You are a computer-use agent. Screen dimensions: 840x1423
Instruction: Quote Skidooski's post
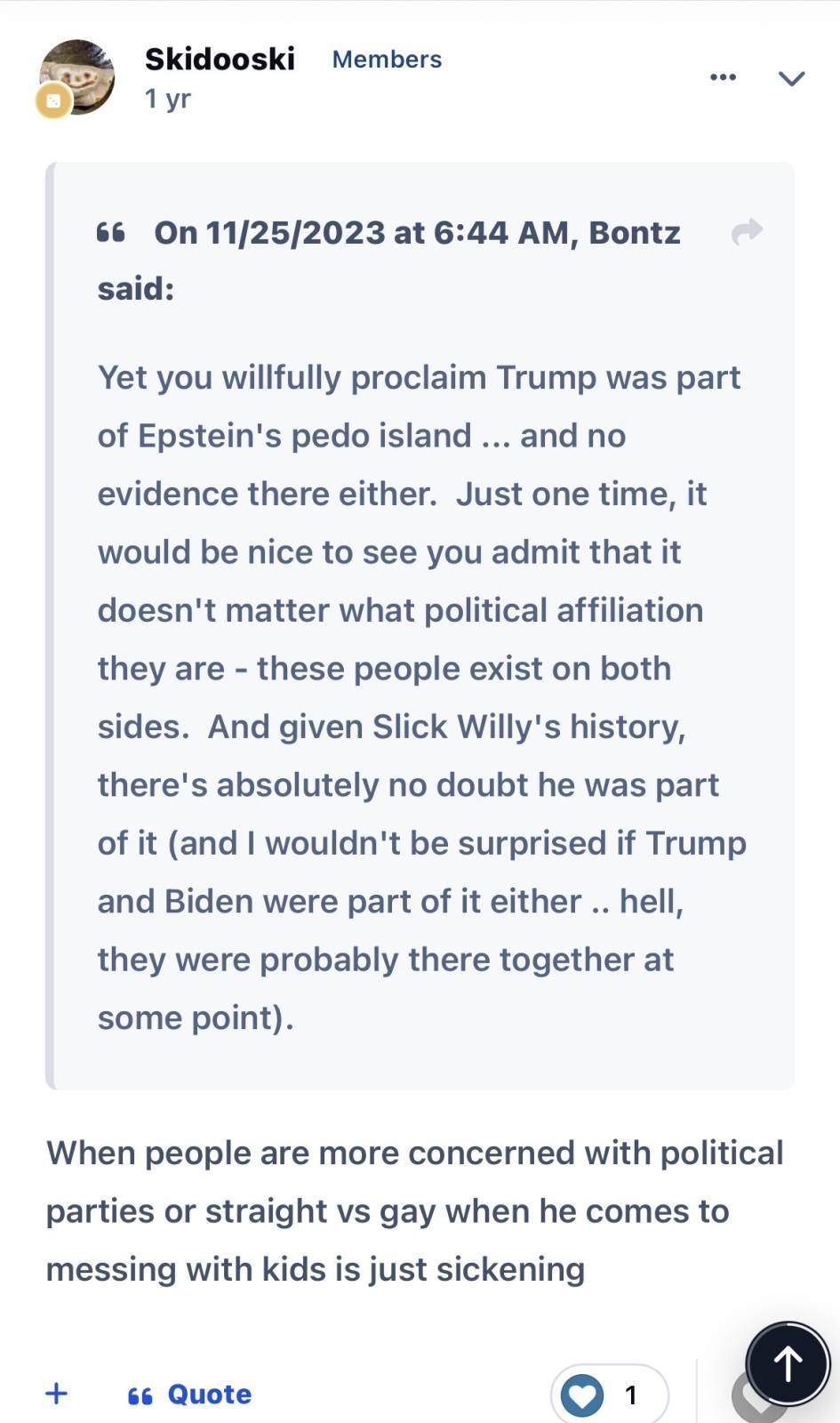pos(189,1394)
